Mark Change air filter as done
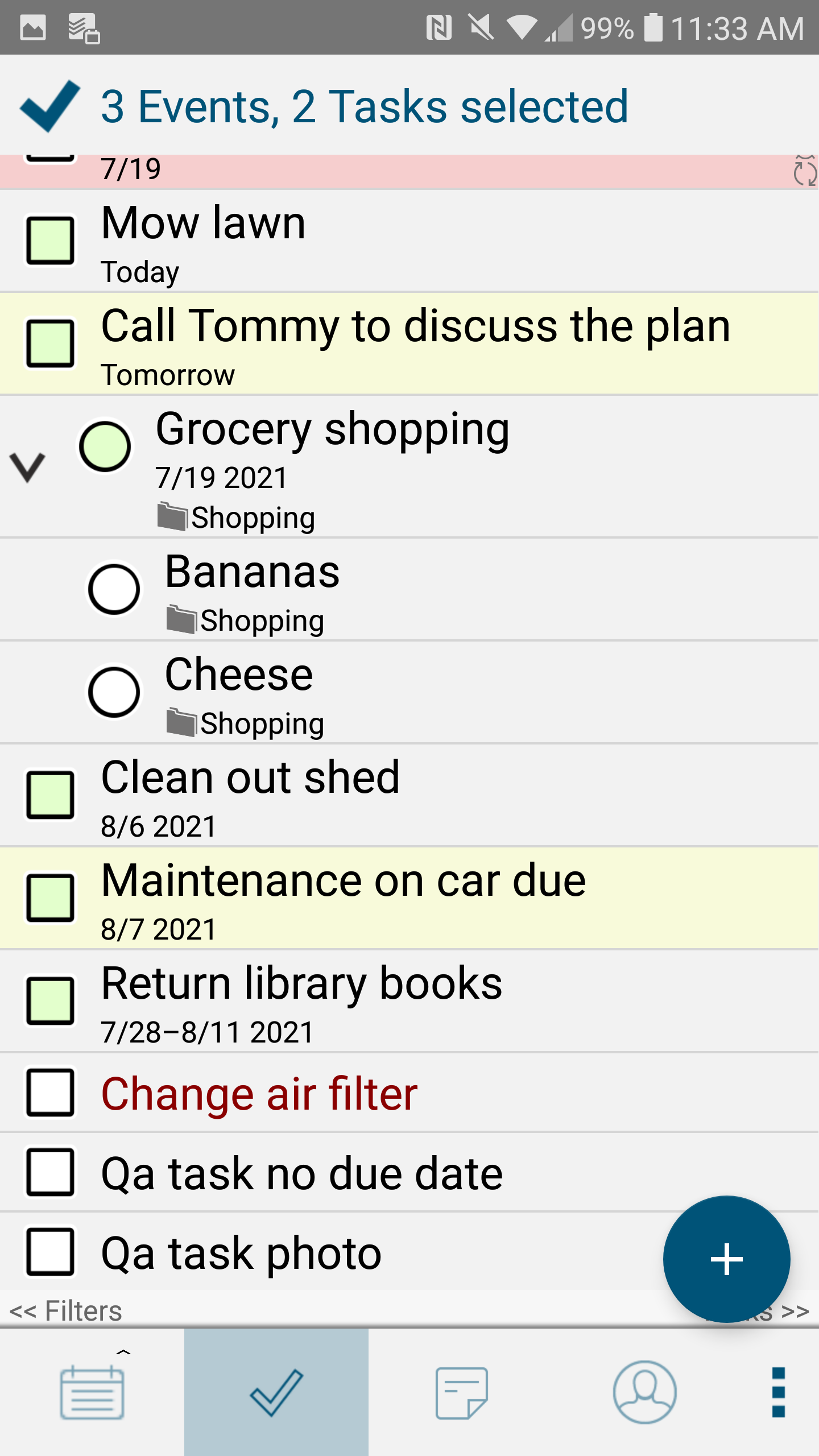 (x=50, y=1093)
